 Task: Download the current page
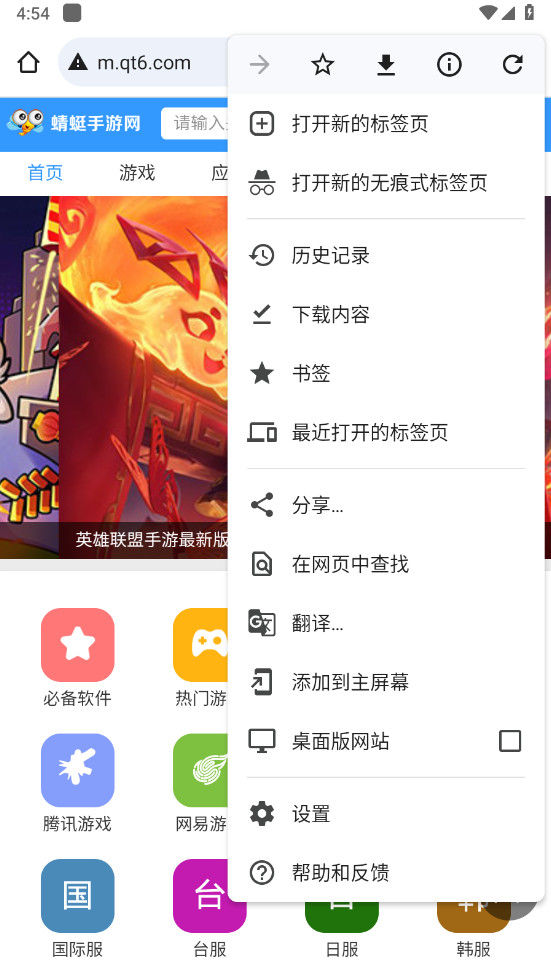pos(386,64)
